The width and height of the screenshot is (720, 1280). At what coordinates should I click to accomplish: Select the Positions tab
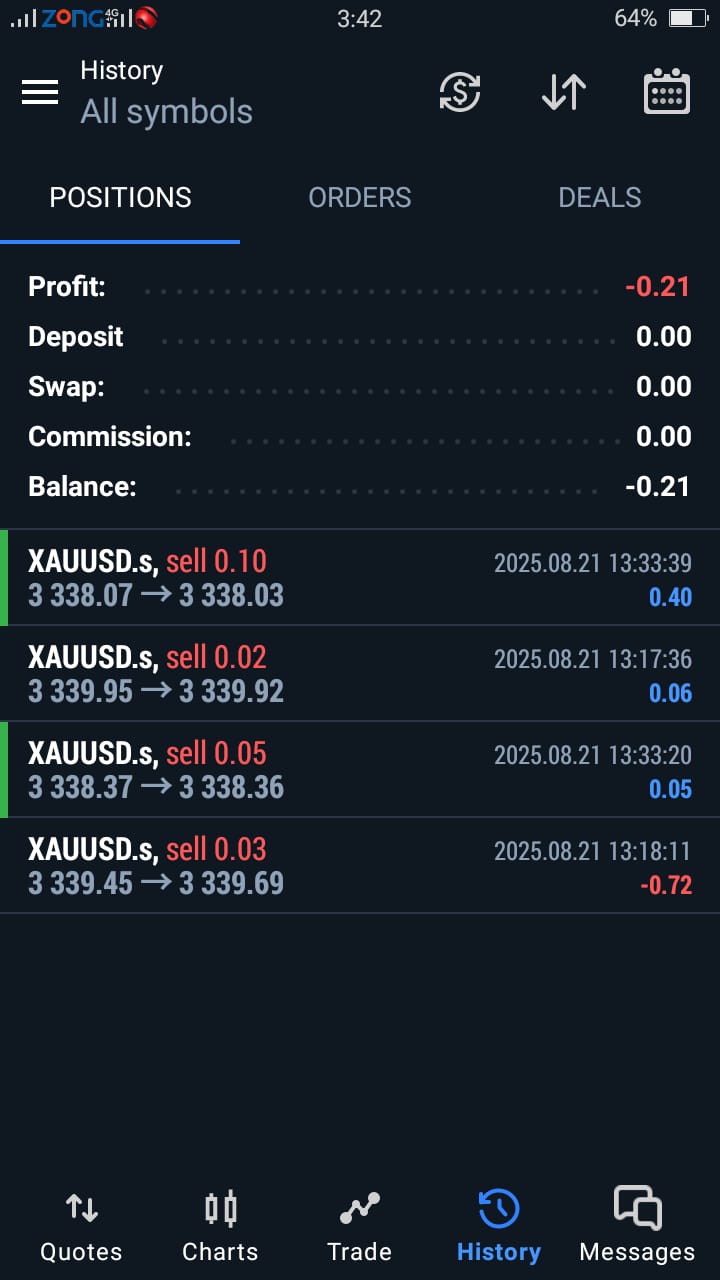(x=120, y=197)
